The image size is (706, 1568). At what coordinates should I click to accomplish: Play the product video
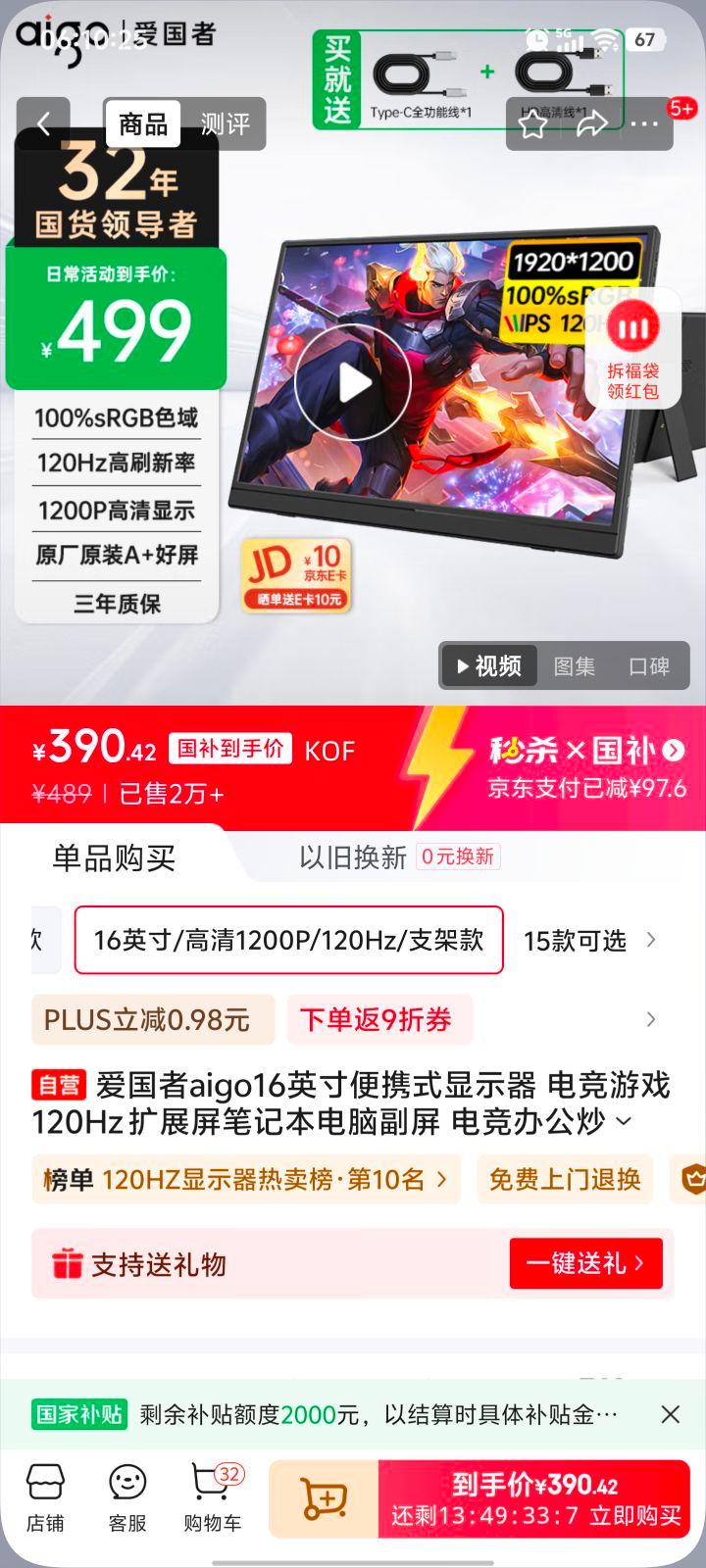(x=353, y=382)
